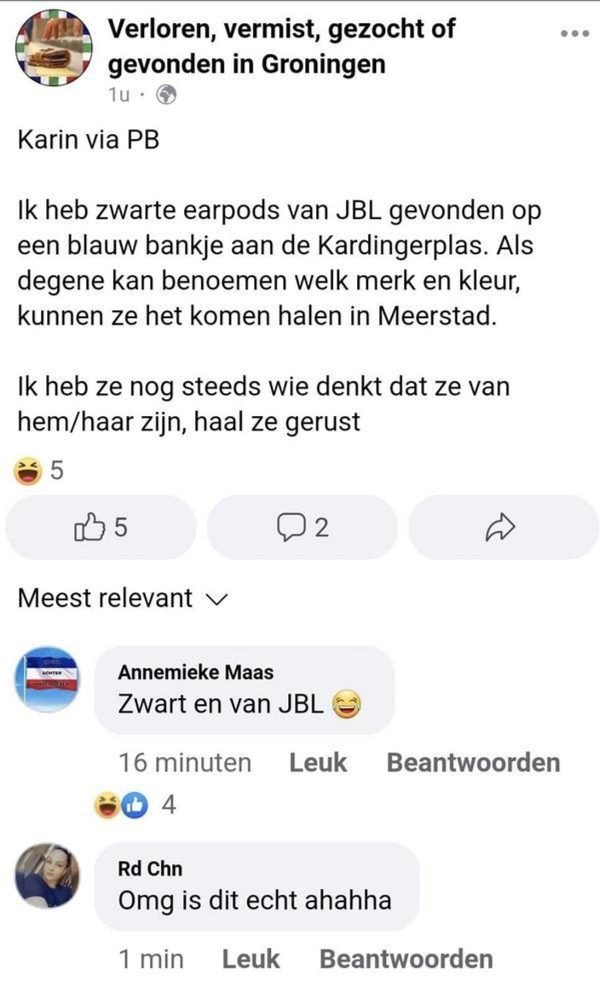Viewport: 600px width, 987px height.
Task: View the reactions on the post
Action: click(40, 470)
